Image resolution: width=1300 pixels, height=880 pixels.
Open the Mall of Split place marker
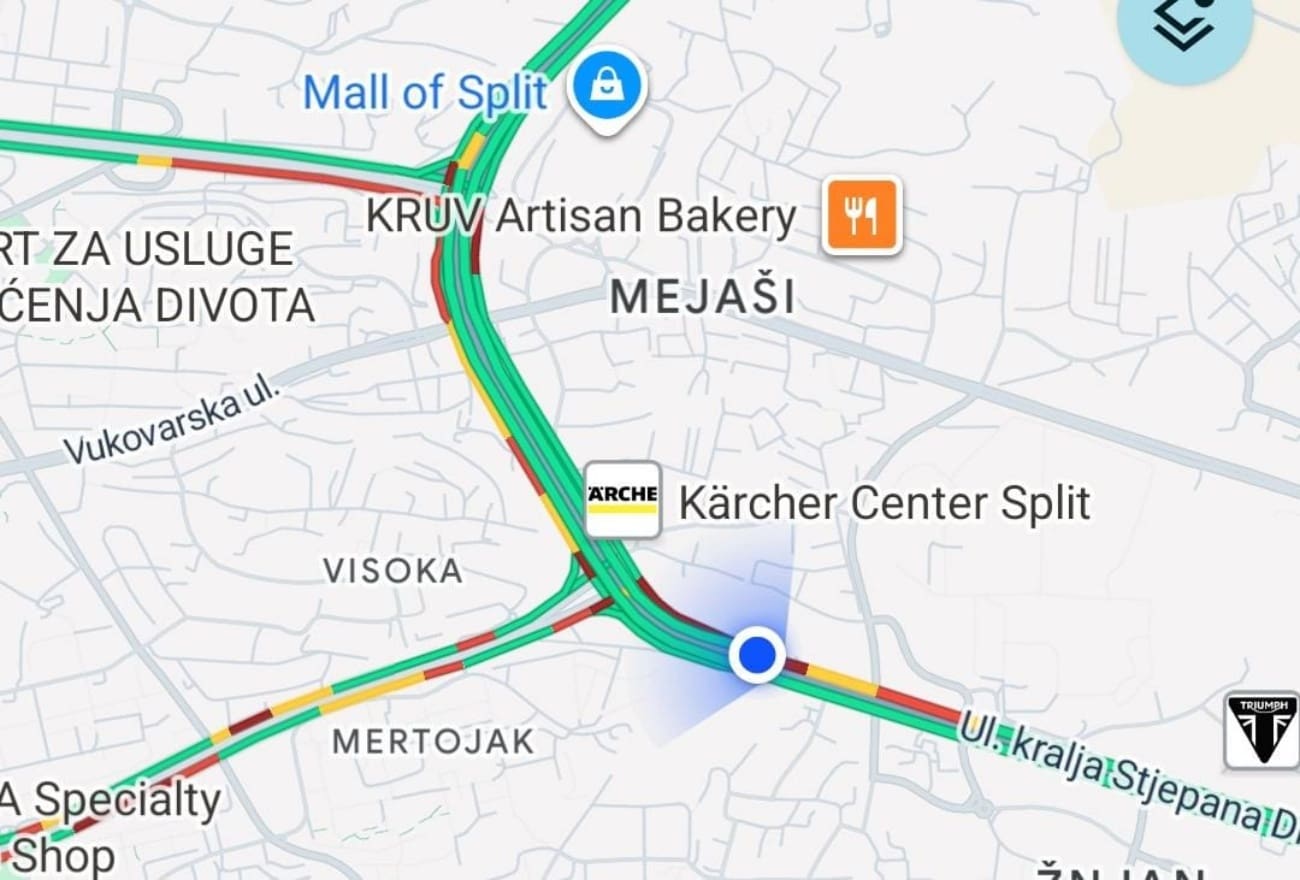pyautogui.click(x=607, y=88)
